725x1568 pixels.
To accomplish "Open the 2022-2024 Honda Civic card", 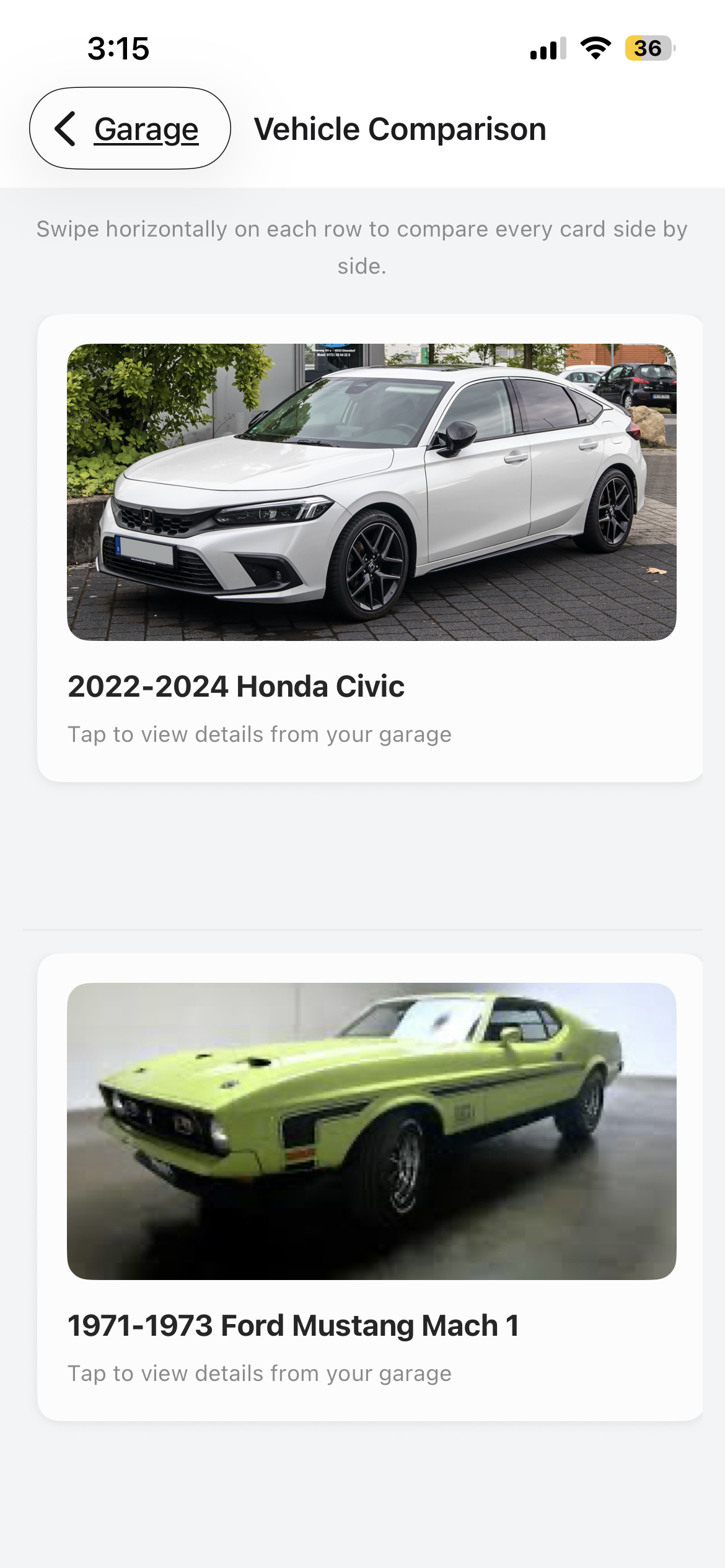I will [x=370, y=547].
